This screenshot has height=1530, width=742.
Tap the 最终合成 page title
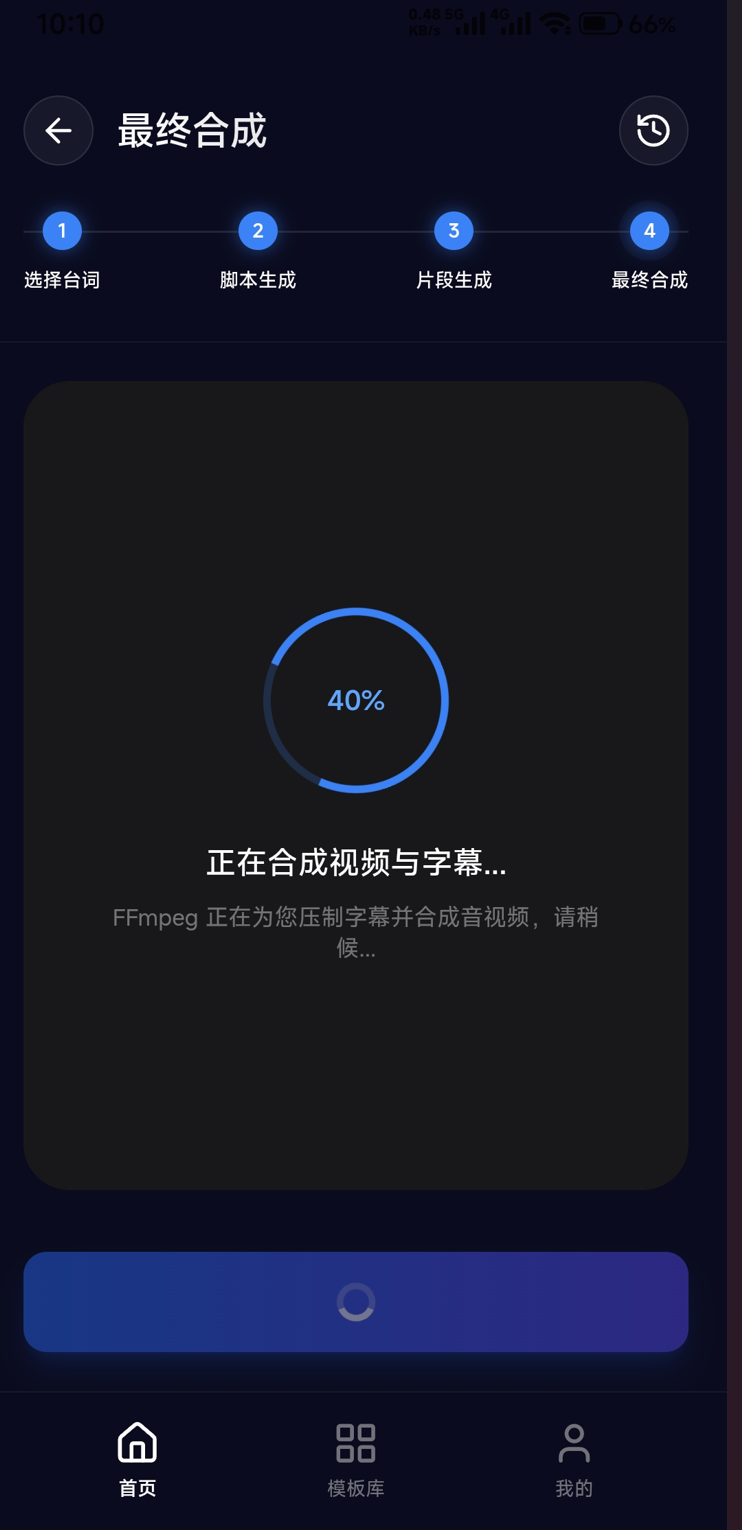(x=193, y=130)
